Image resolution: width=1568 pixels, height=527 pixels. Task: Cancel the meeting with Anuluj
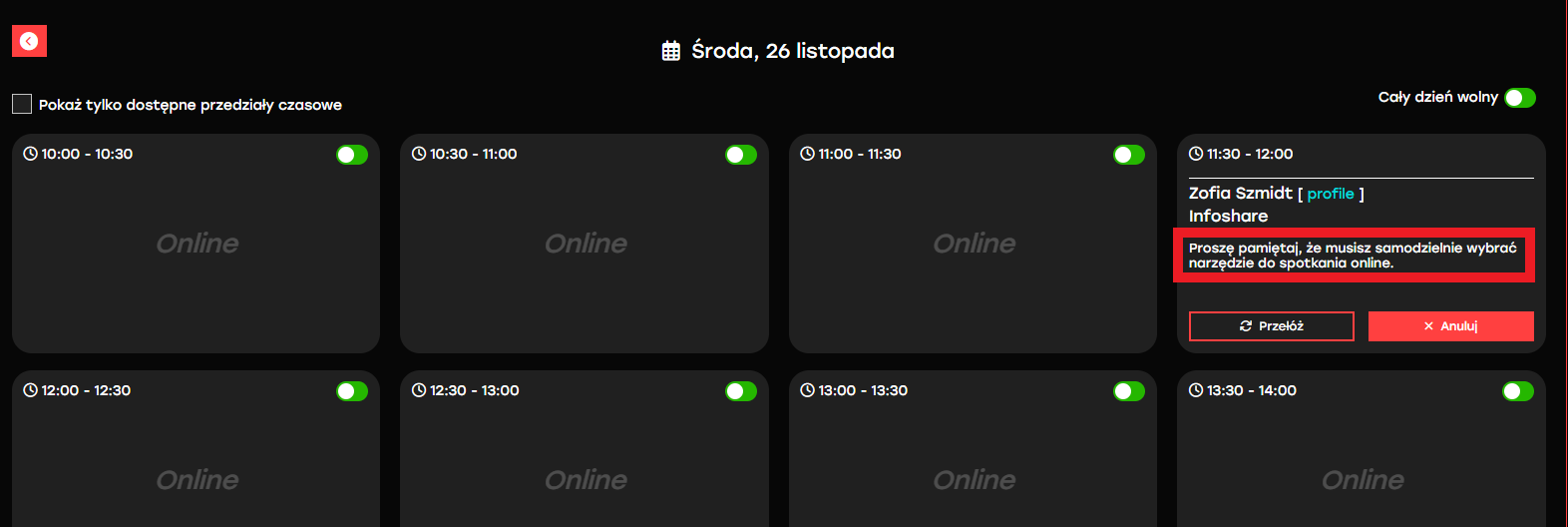tap(1450, 326)
